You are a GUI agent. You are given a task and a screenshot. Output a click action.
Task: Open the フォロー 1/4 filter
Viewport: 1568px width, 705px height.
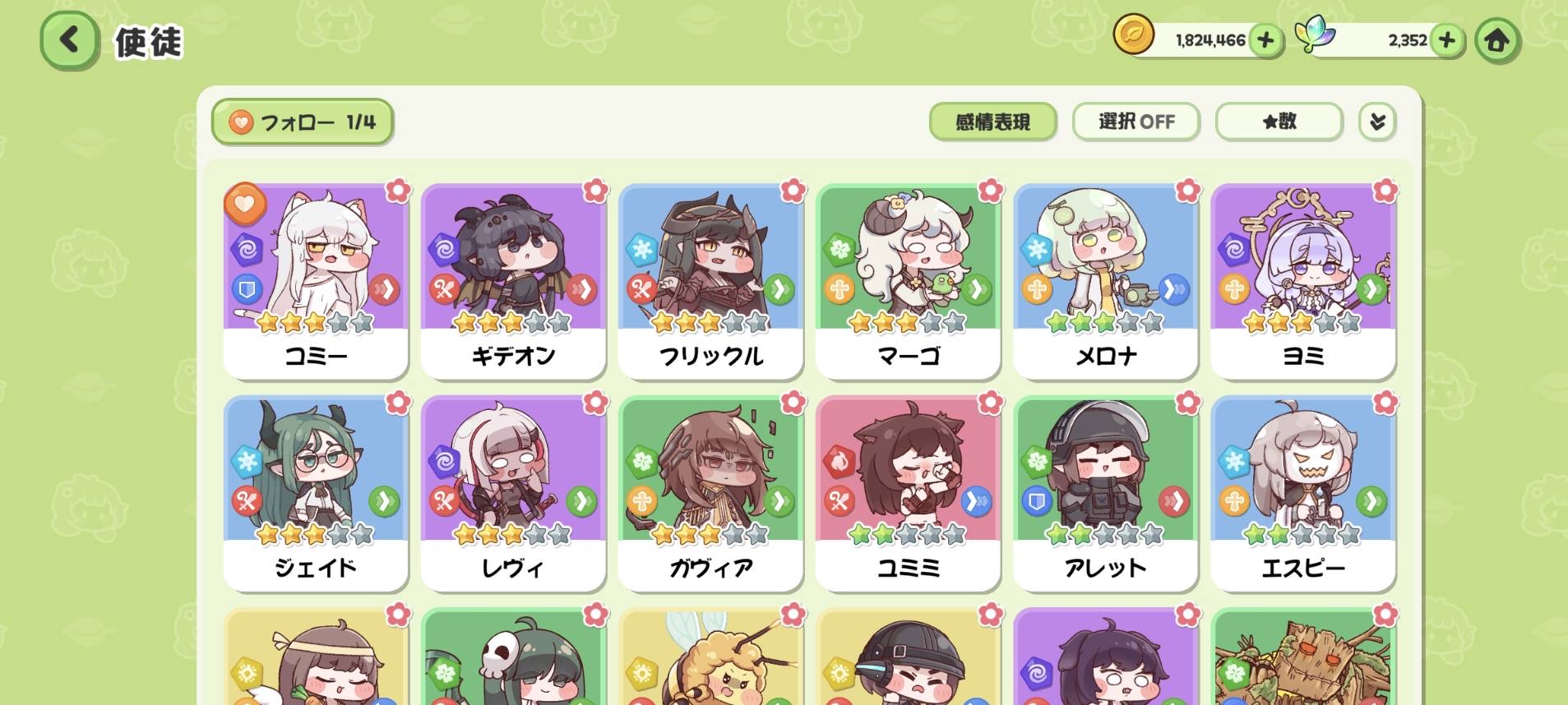pos(302,122)
